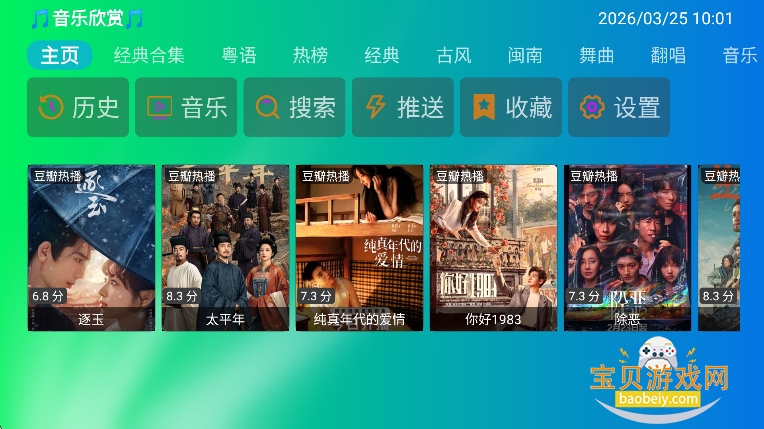Open the 历史 history button
Image resolution: width=764 pixels, height=429 pixels.
[x=78, y=107]
